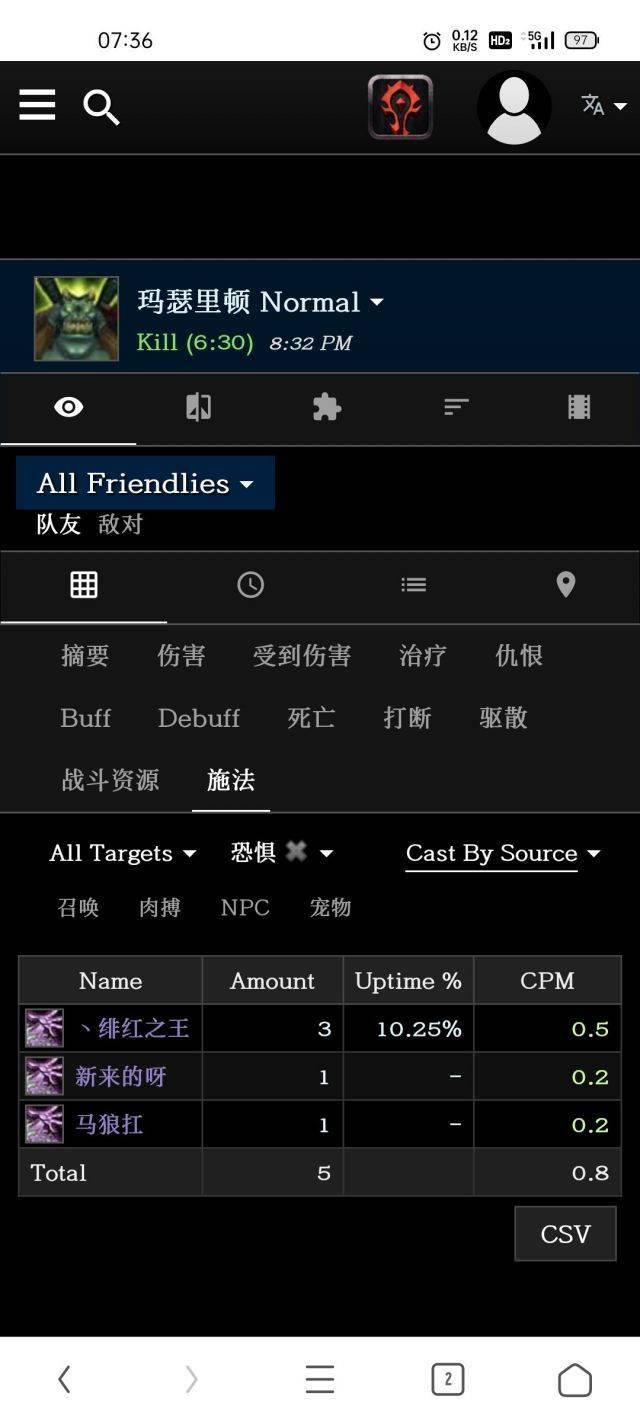Screen dimensions: 640x1422
Task: Open the hamburger menu
Action: click(x=37, y=104)
